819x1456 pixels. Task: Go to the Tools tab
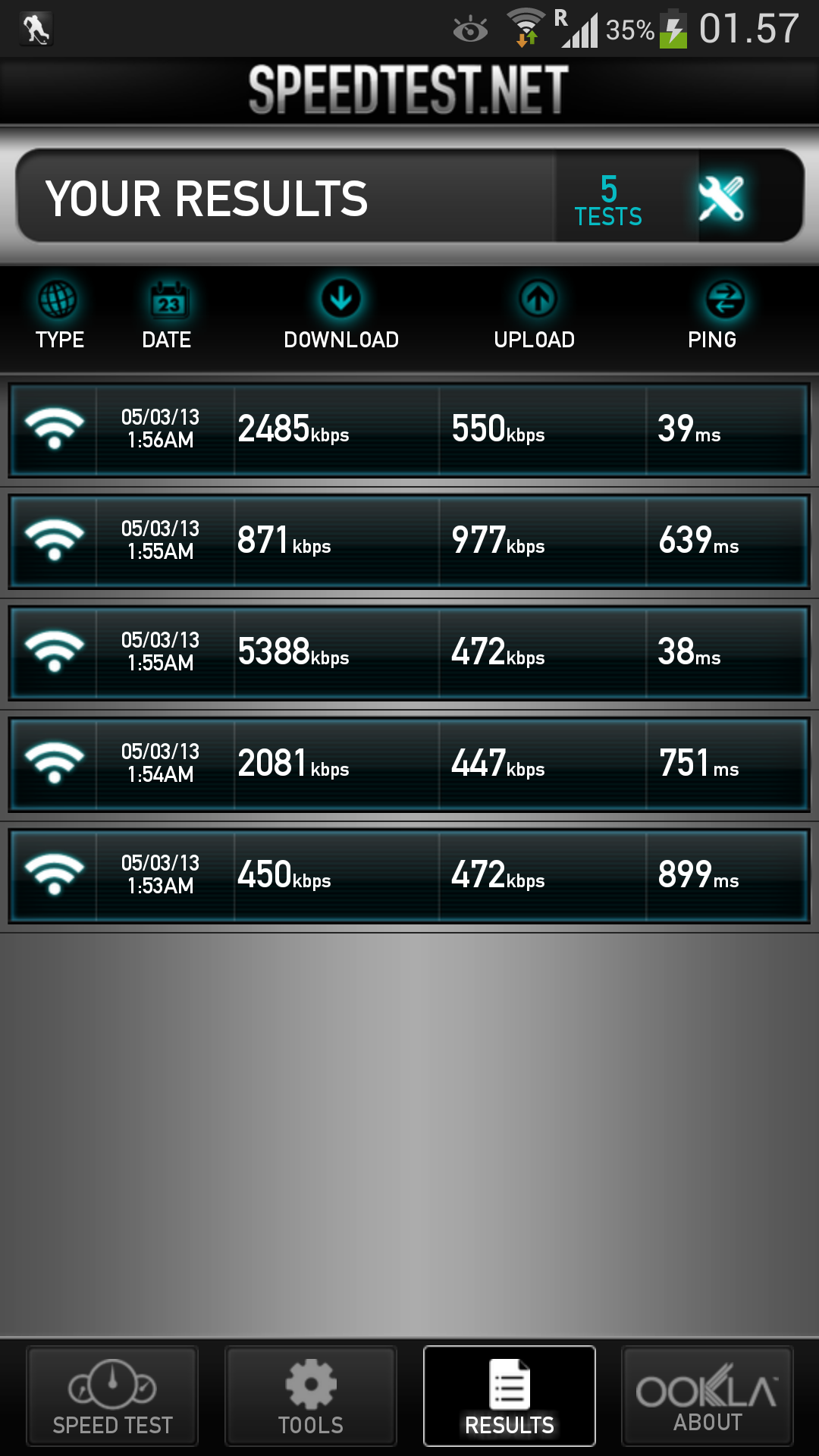coord(311,1396)
